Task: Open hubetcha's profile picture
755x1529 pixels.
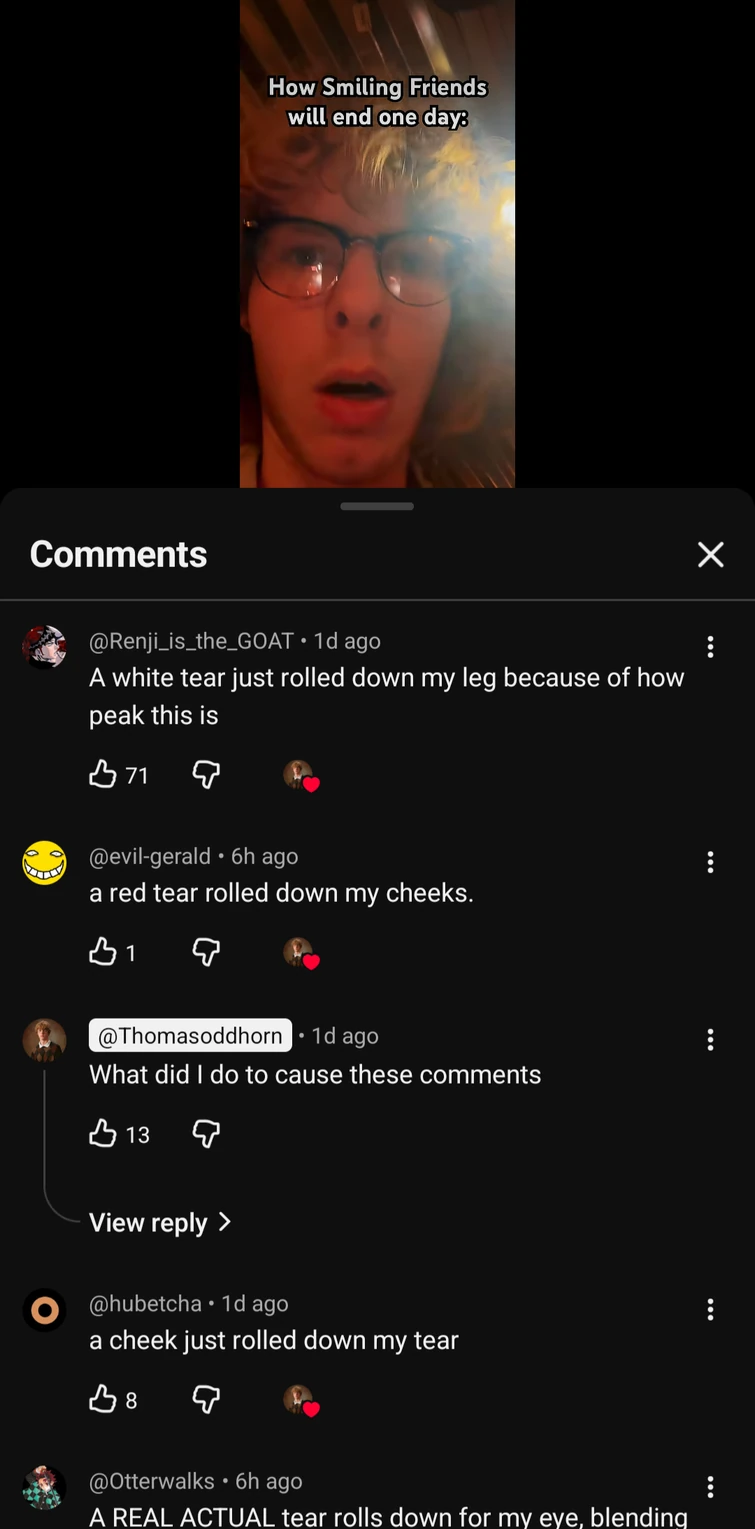Action: (x=45, y=1310)
